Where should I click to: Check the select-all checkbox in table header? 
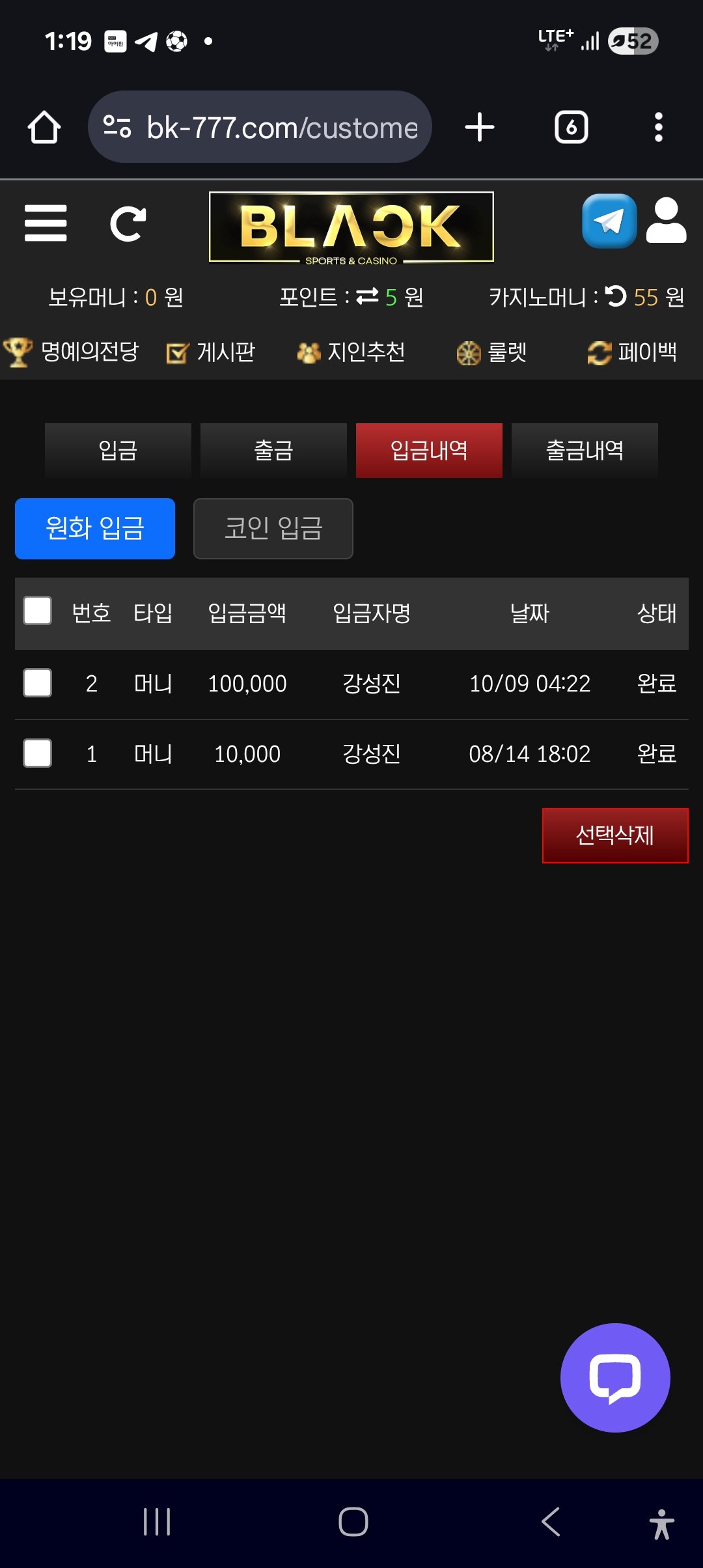pyautogui.click(x=38, y=611)
